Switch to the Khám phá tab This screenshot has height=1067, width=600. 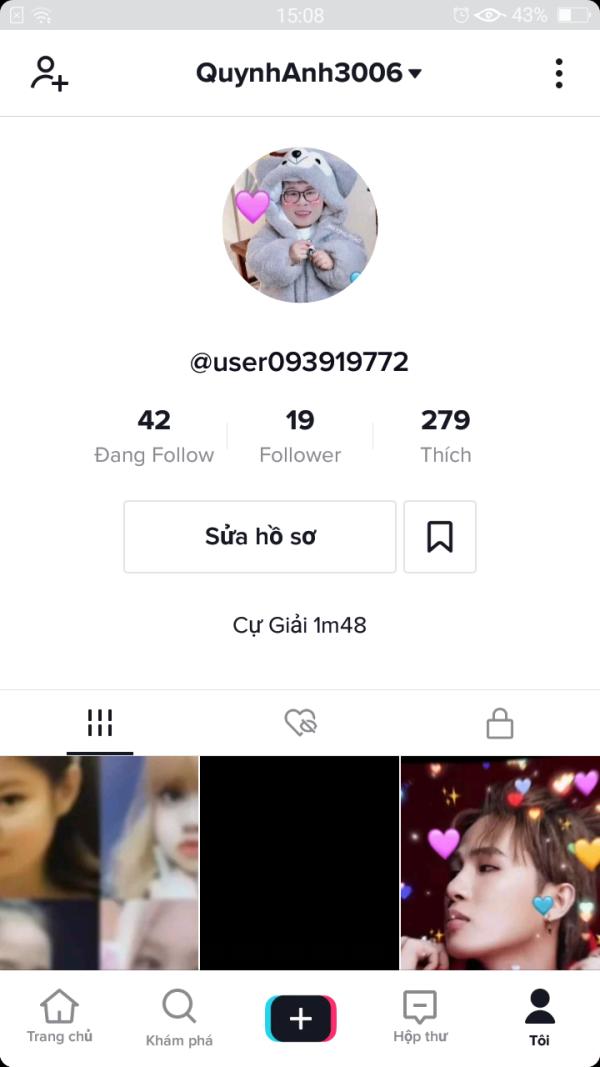pyautogui.click(x=180, y=1019)
